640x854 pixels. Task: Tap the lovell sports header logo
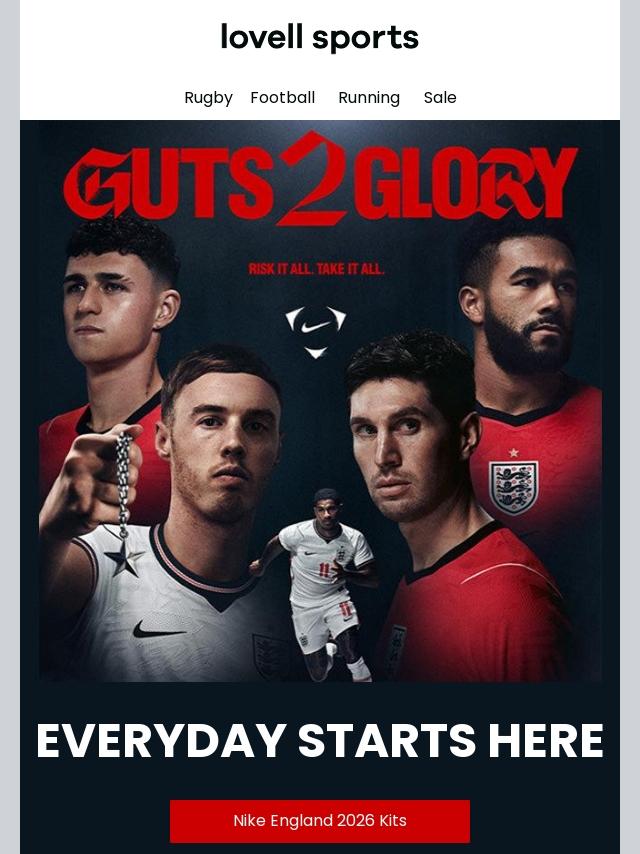coord(320,38)
